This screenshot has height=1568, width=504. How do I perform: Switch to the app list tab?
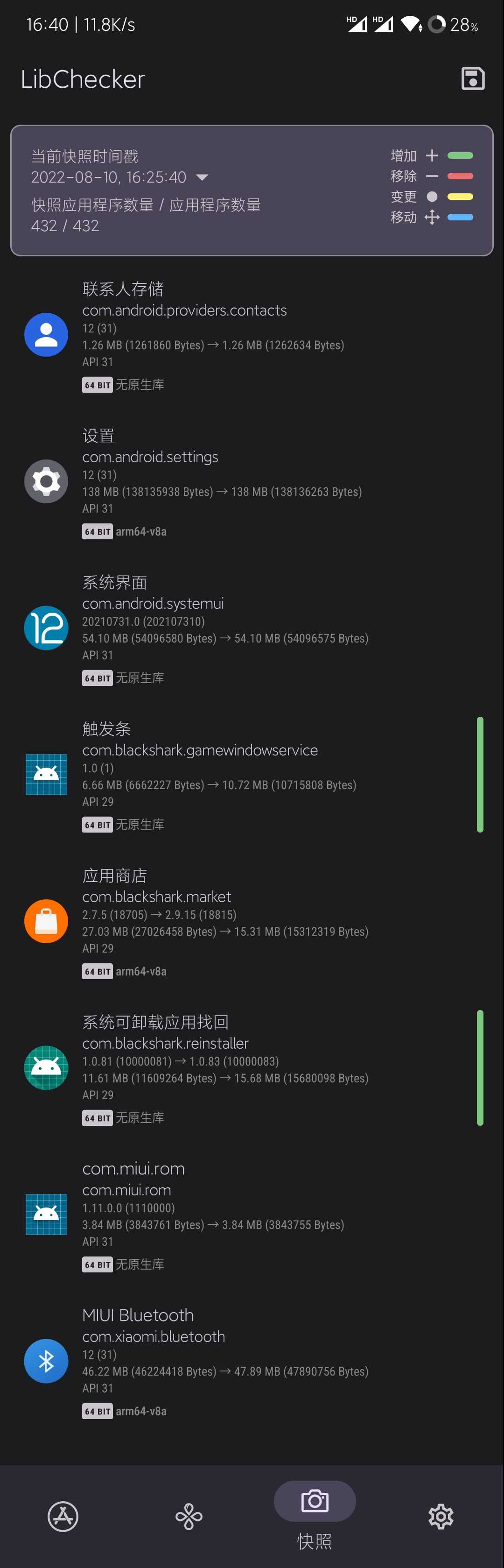(63, 1516)
